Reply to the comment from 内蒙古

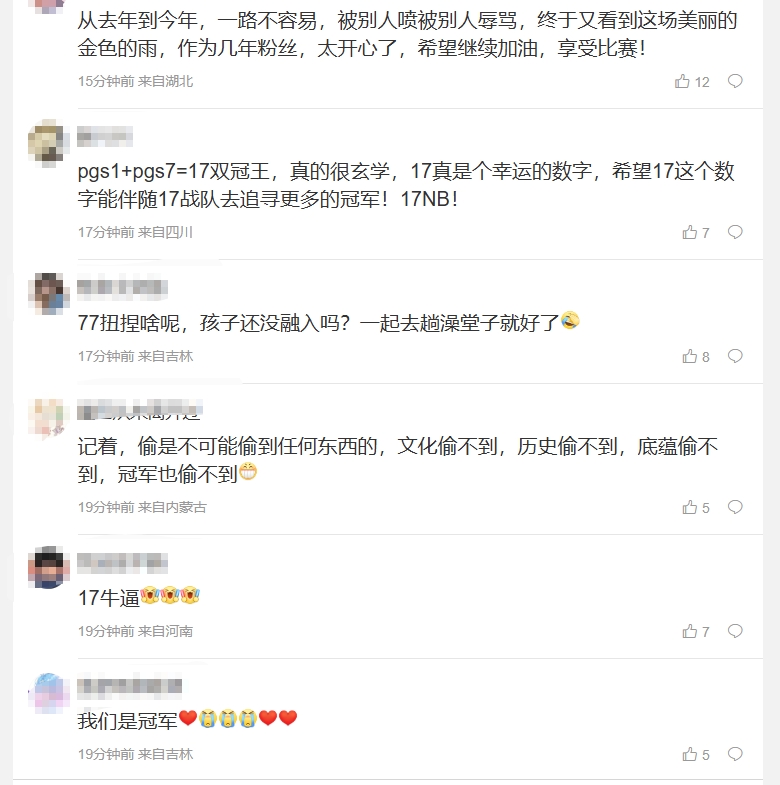(x=735, y=507)
